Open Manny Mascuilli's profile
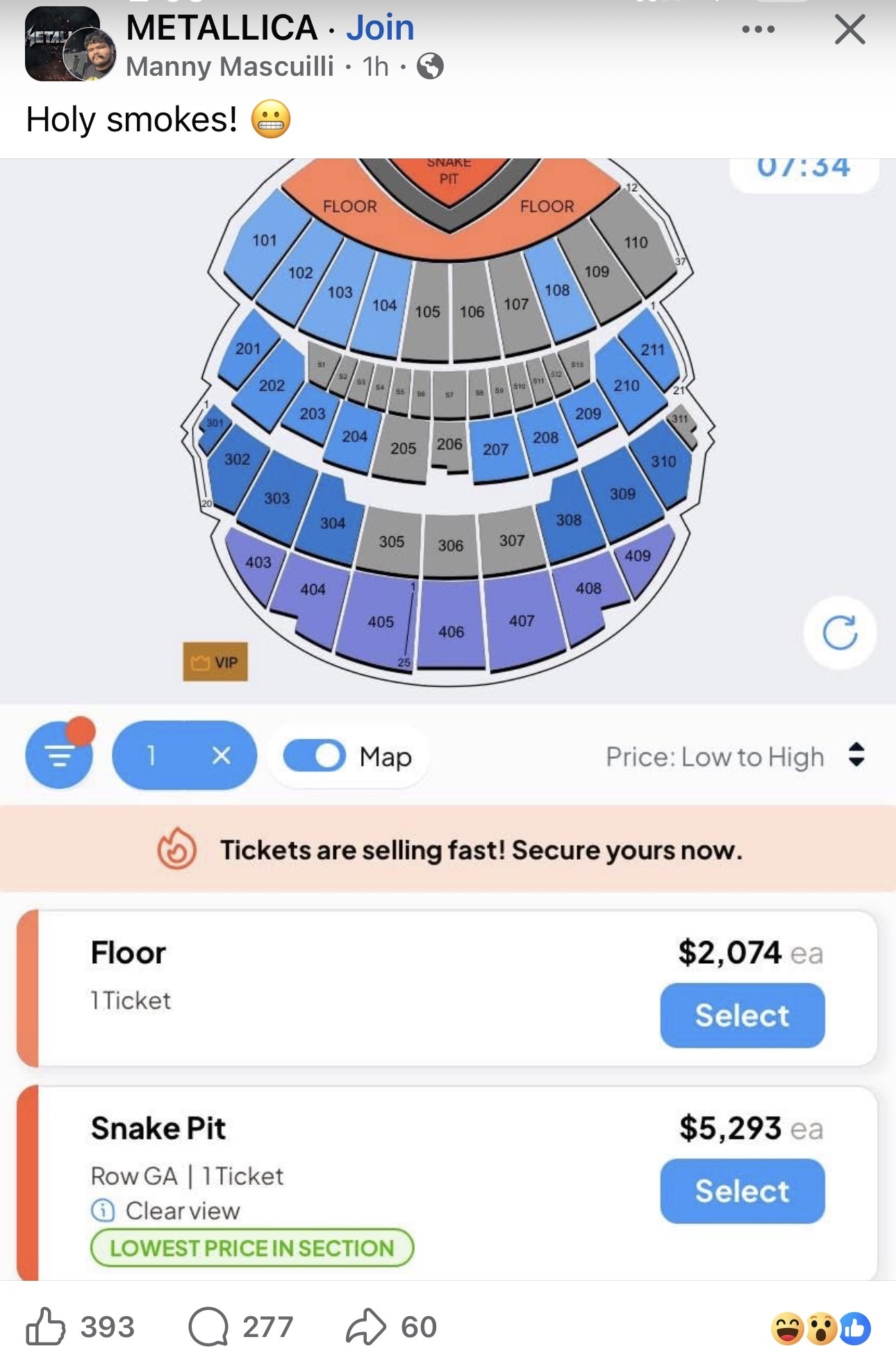896x1369 pixels. click(230, 67)
